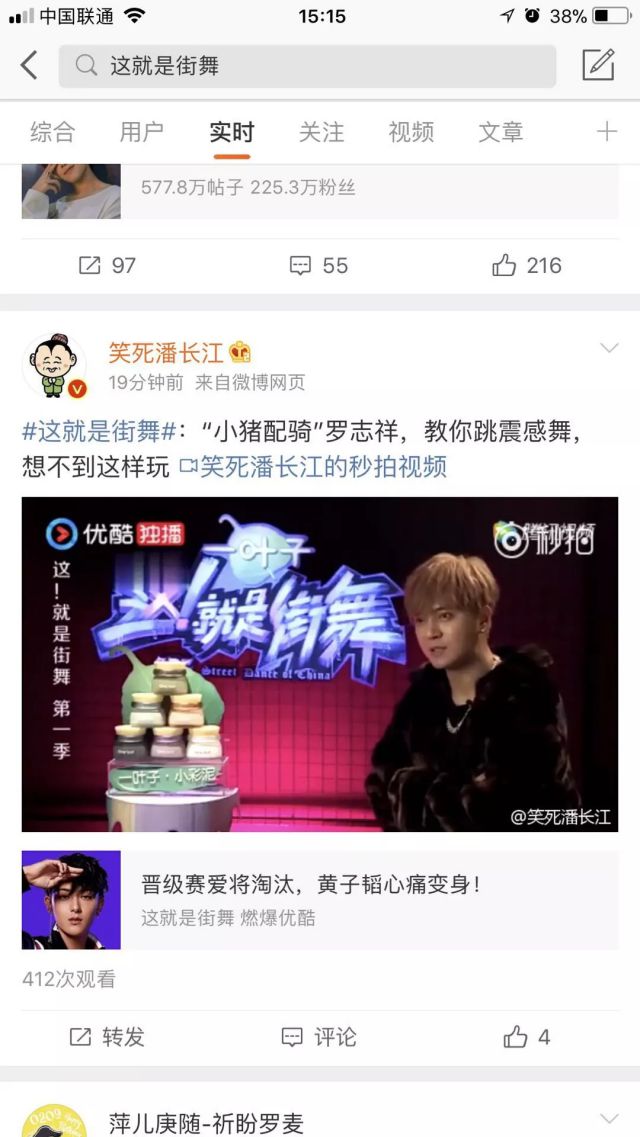Open the 晋级赛爱将淘汰 promo card
Image resolution: width=640 pixels, height=1137 pixels.
[x=320, y=900]
